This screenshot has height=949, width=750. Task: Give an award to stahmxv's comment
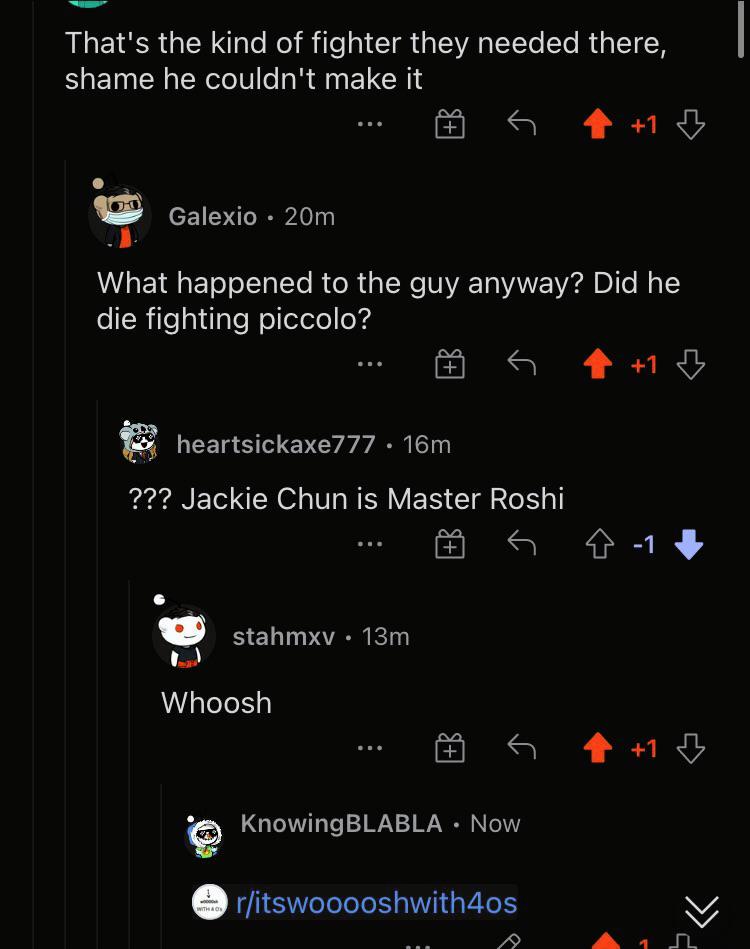(449, 748)
